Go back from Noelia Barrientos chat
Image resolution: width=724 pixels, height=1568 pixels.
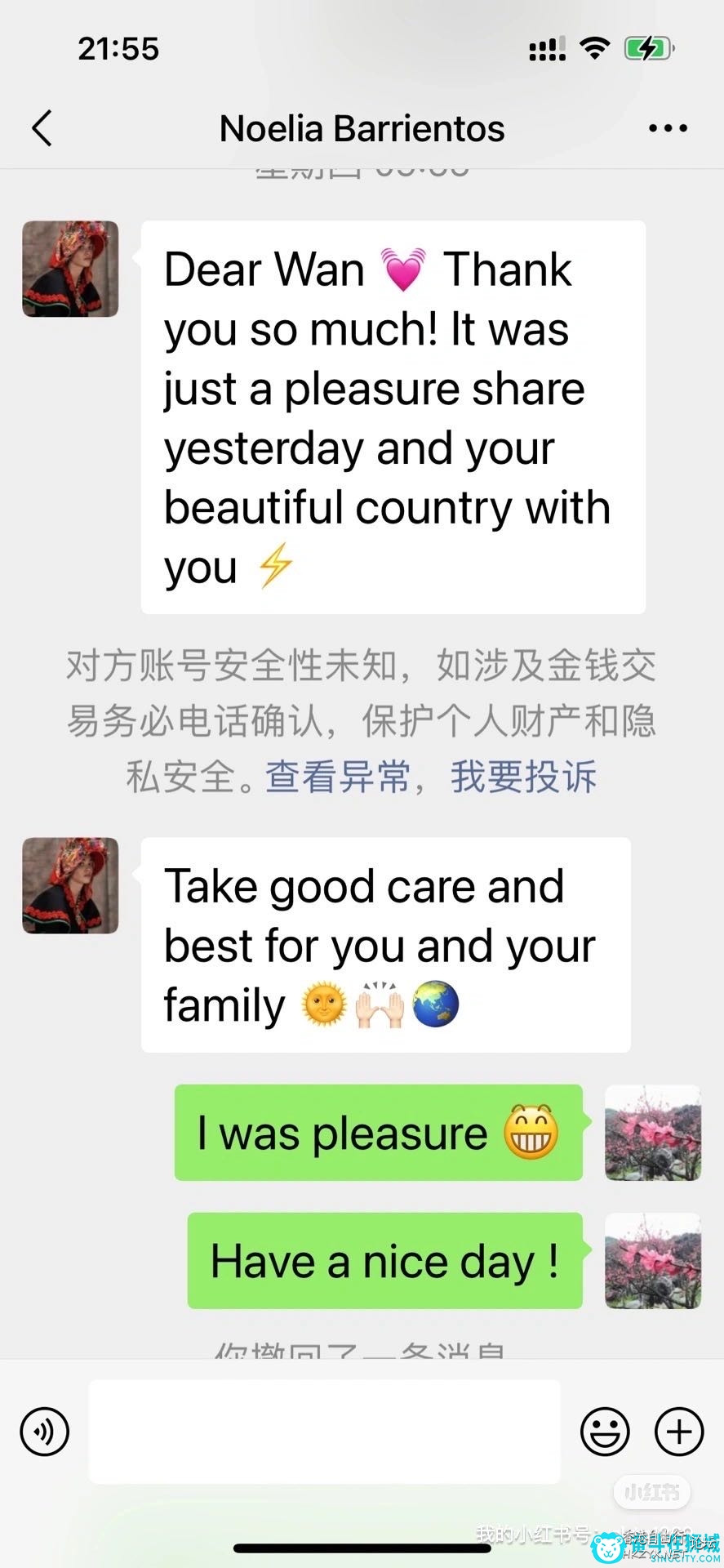pyautogui.click(x=42, y=128)
